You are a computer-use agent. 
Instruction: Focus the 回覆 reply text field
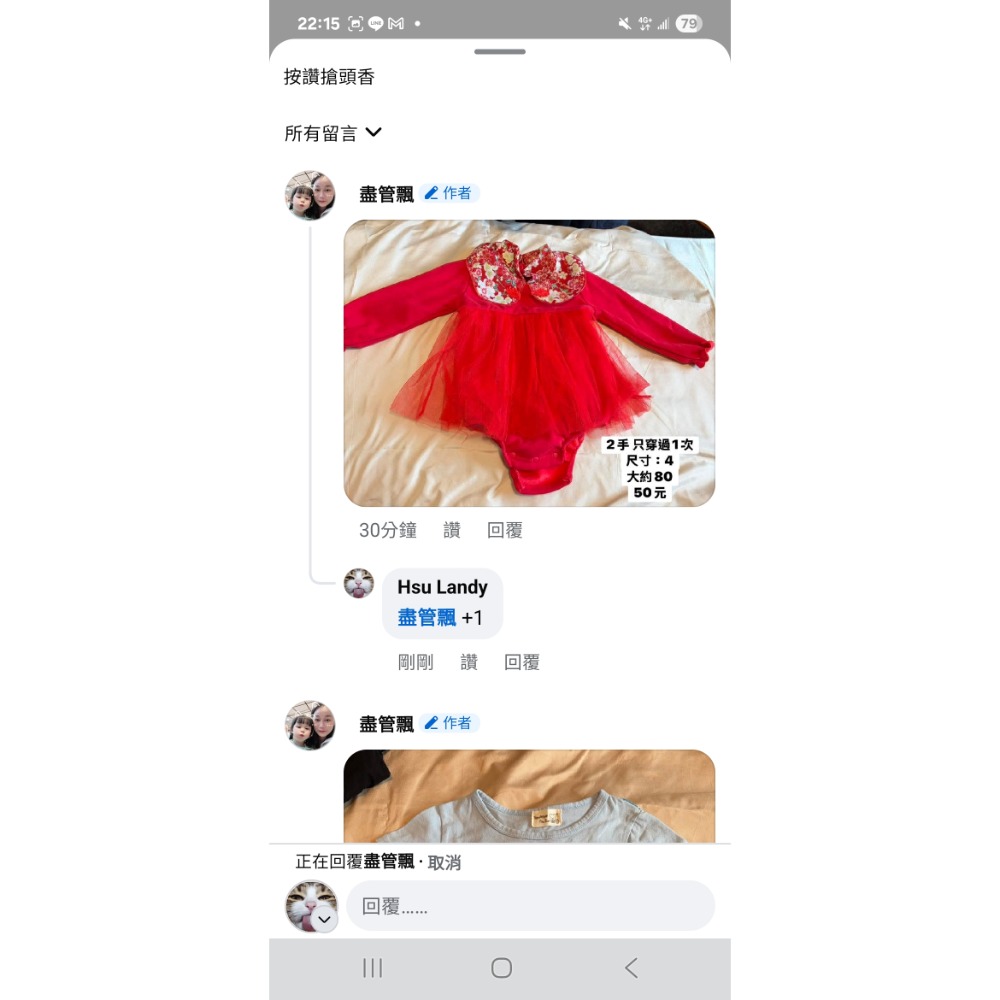click(x=530, y=906)
